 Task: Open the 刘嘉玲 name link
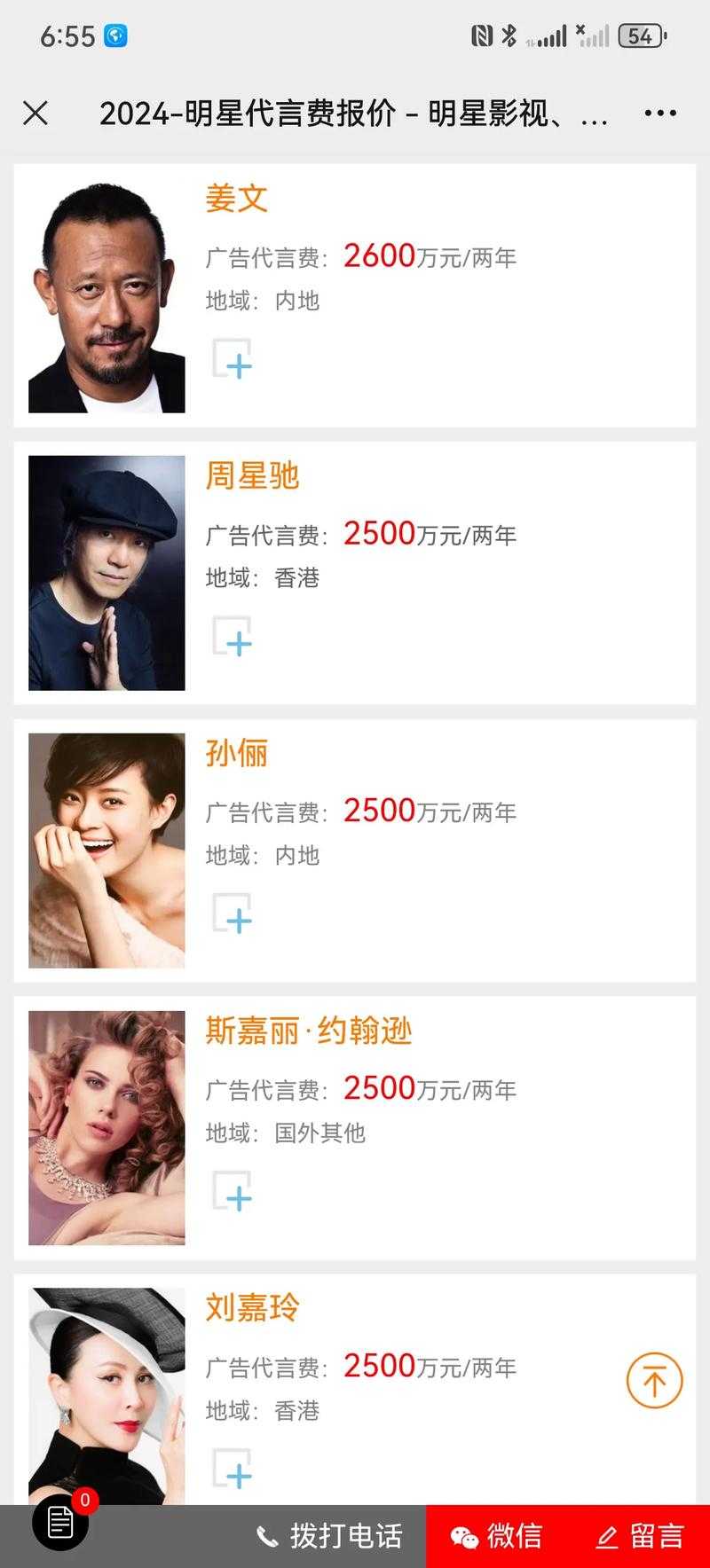pyautogui.click(x=252, y=1308)
